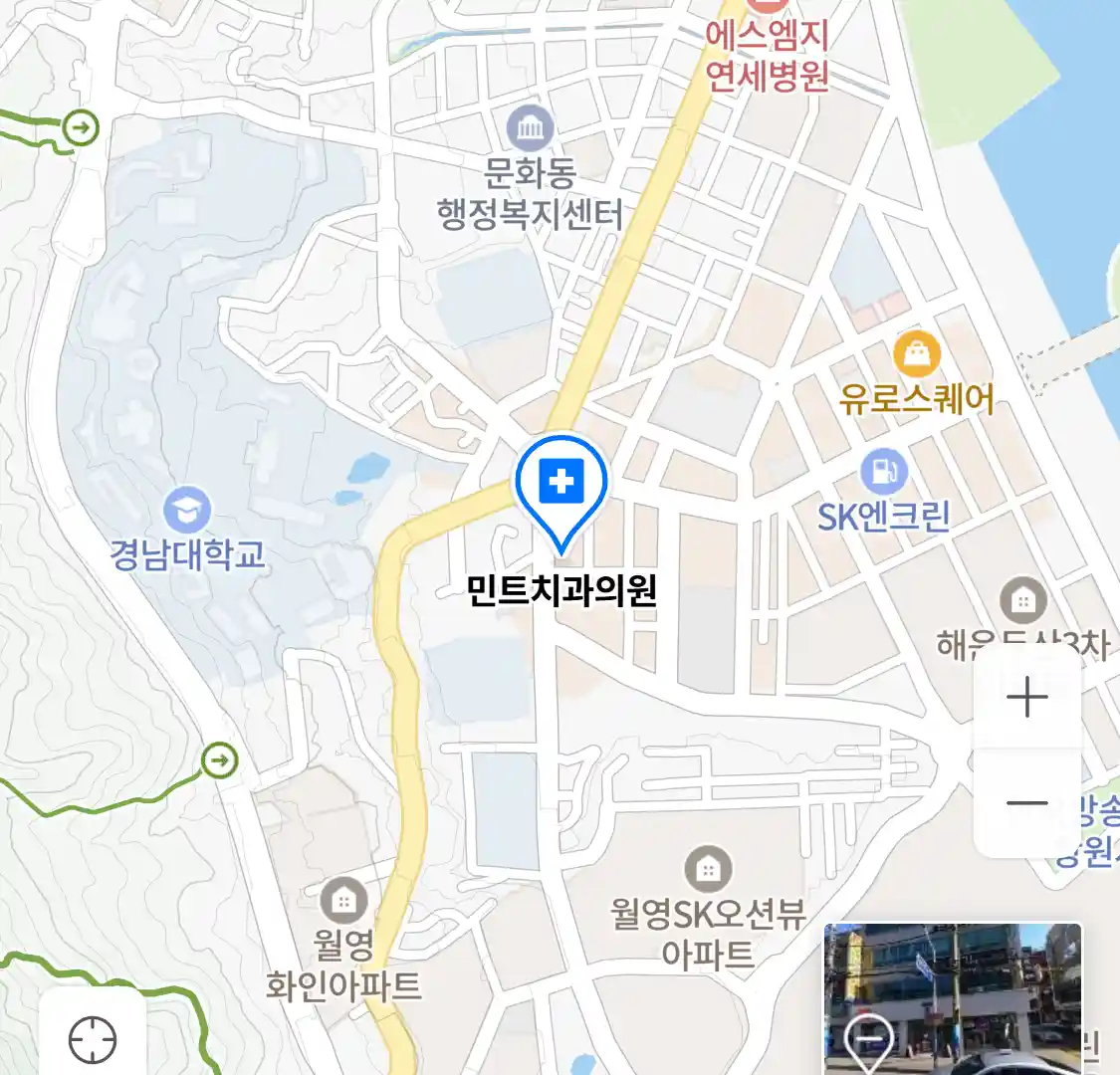Screen dimensions: 1120x1075
Task: Center map on current location
Action: 93,1040
